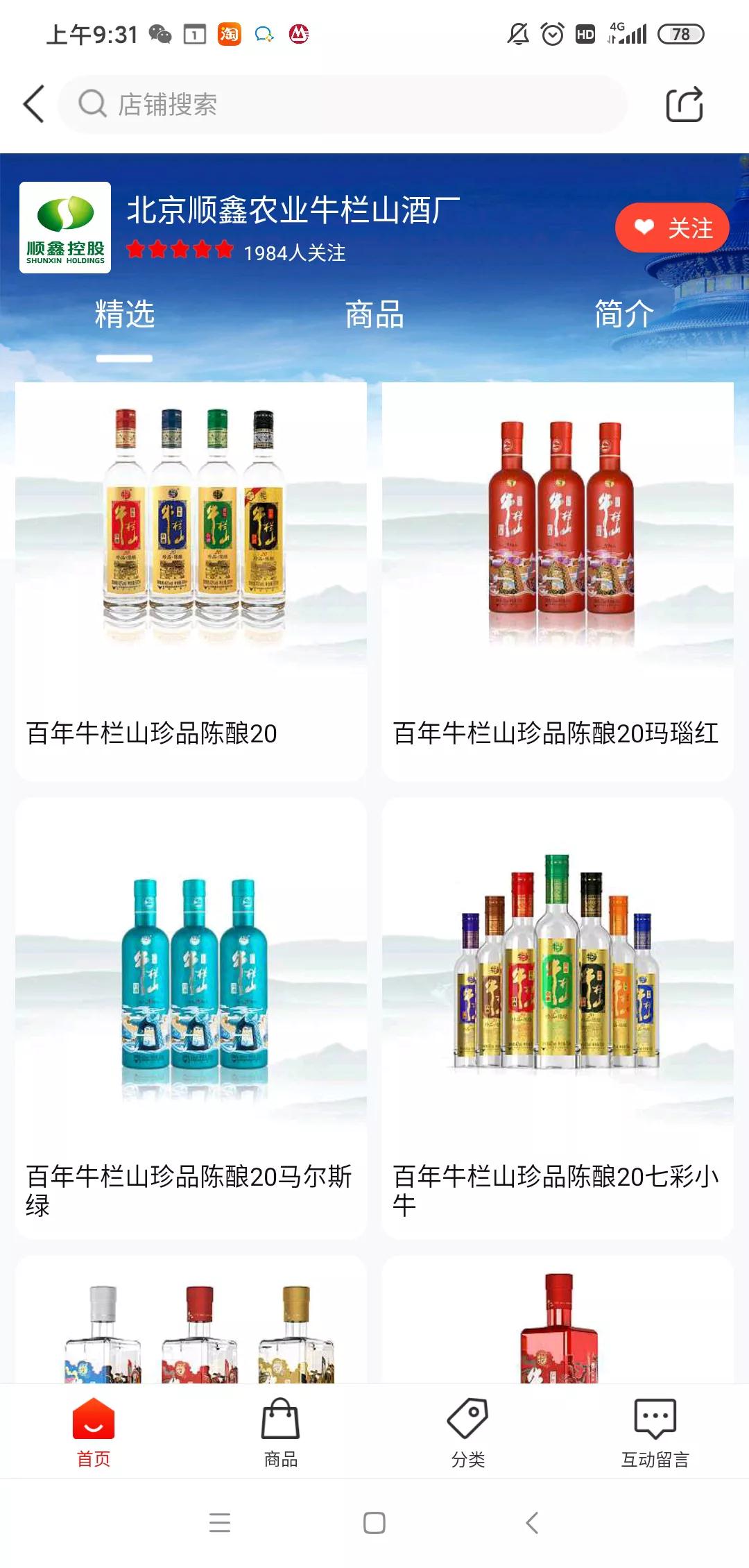Tap the system home button
The height and width of the screenshot is (1568, 749).
(x=374, y=1523)
